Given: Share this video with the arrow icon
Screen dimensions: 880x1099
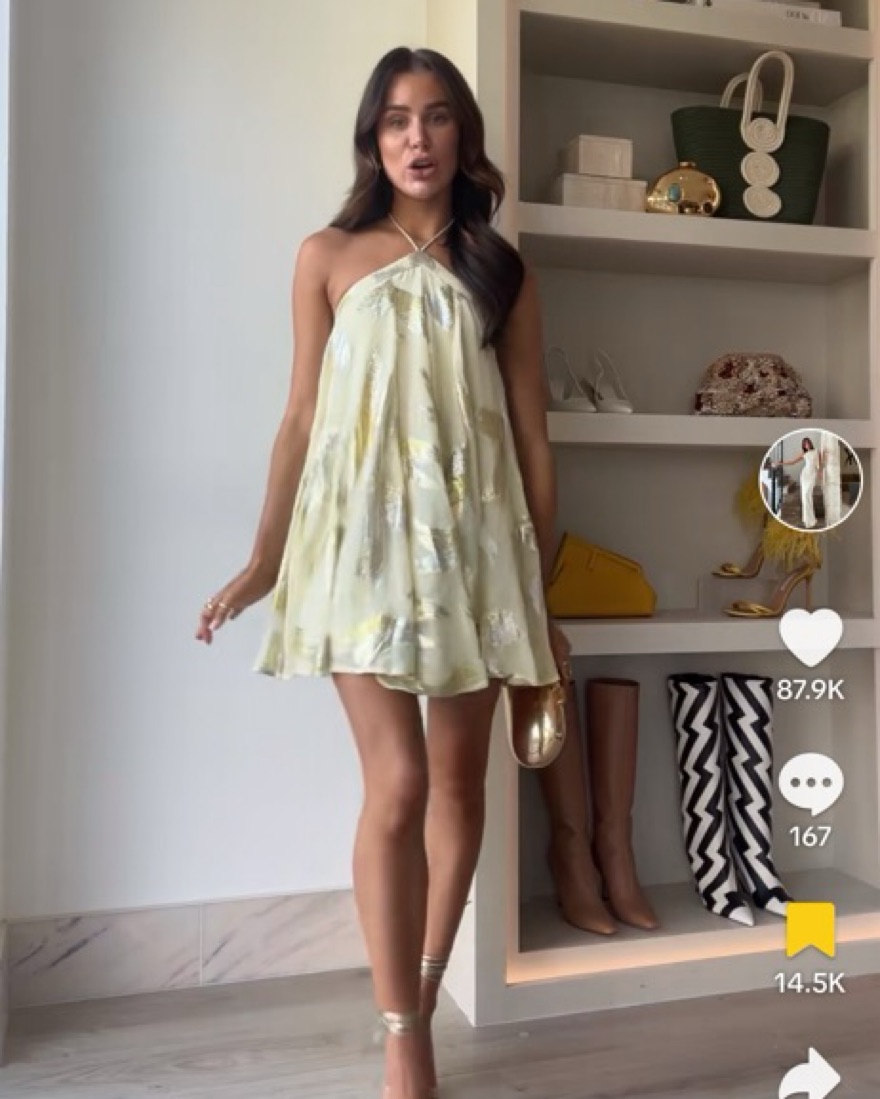Looking at the screenshot, I should coord(810,1075).
